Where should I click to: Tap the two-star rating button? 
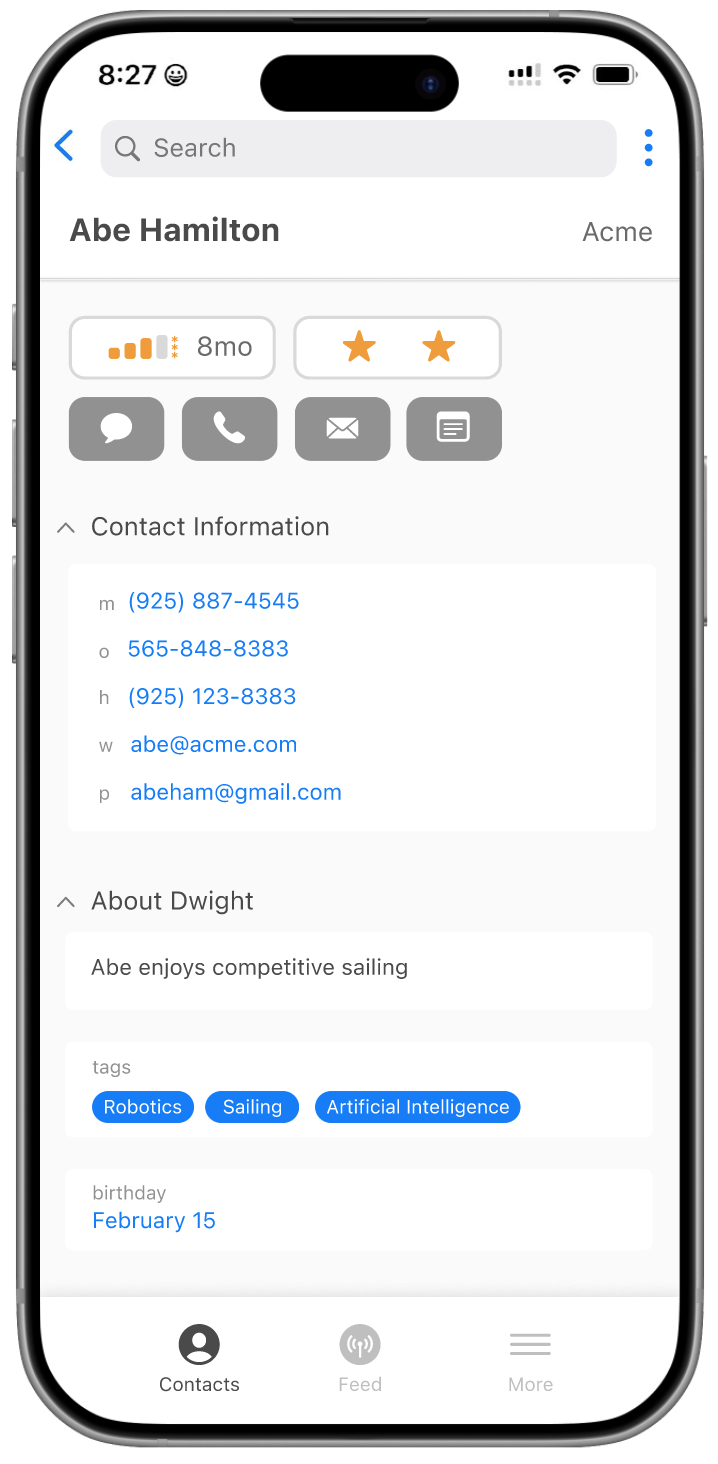click(397, 348)
